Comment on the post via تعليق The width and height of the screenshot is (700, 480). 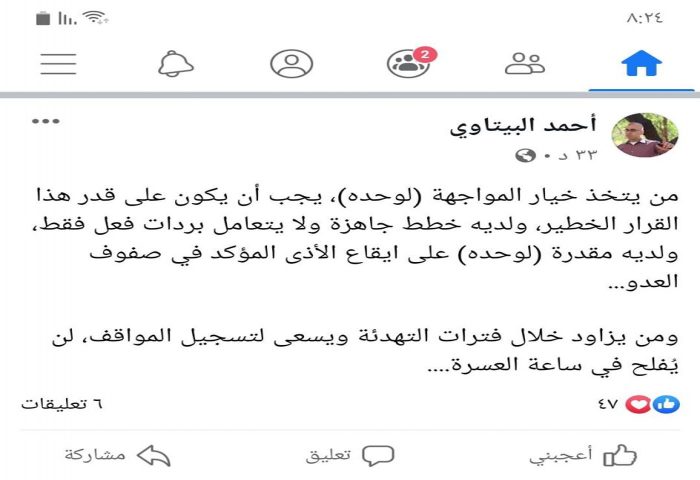[x=349, y=455]
